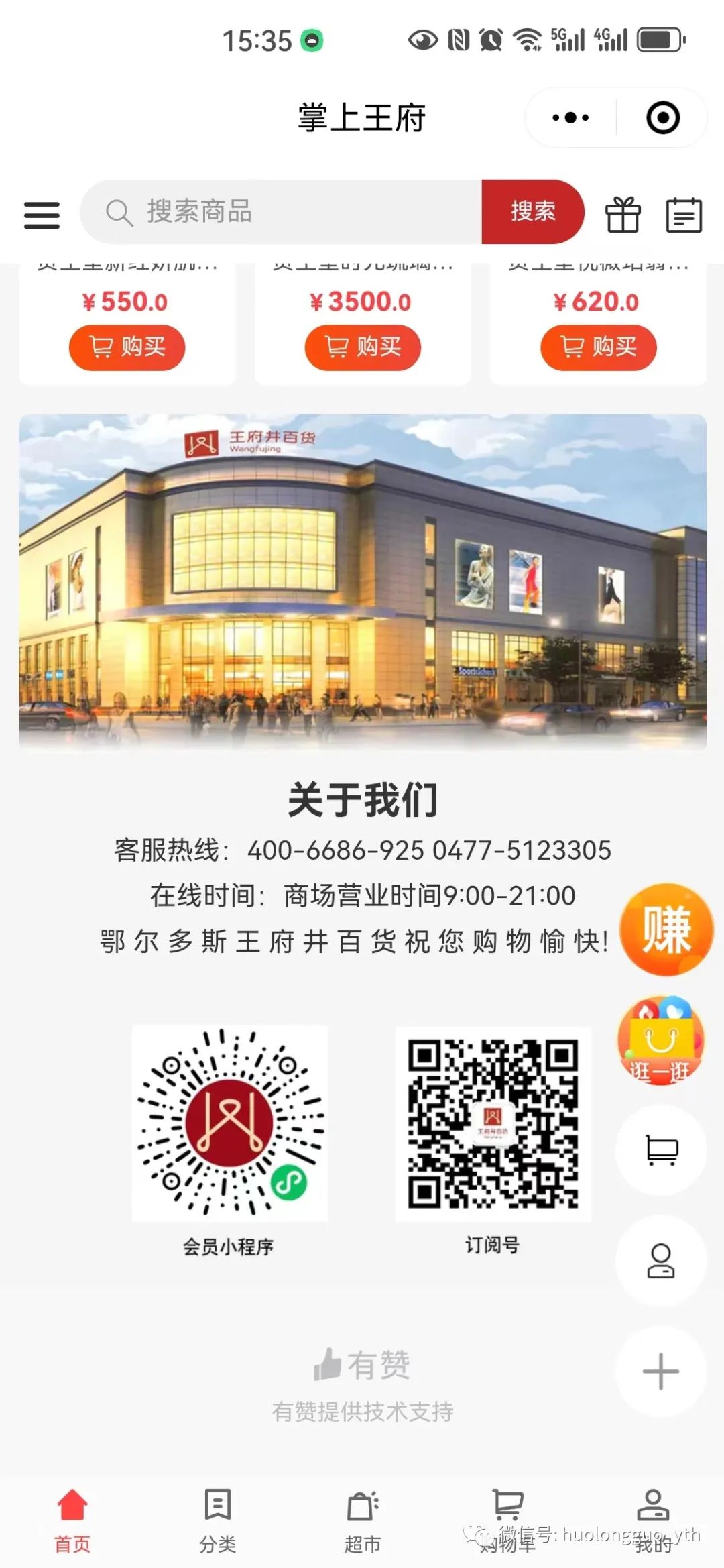Expand the floating plus button
The width and height of the screenshot is (724, 1568).
[661, 1371]
